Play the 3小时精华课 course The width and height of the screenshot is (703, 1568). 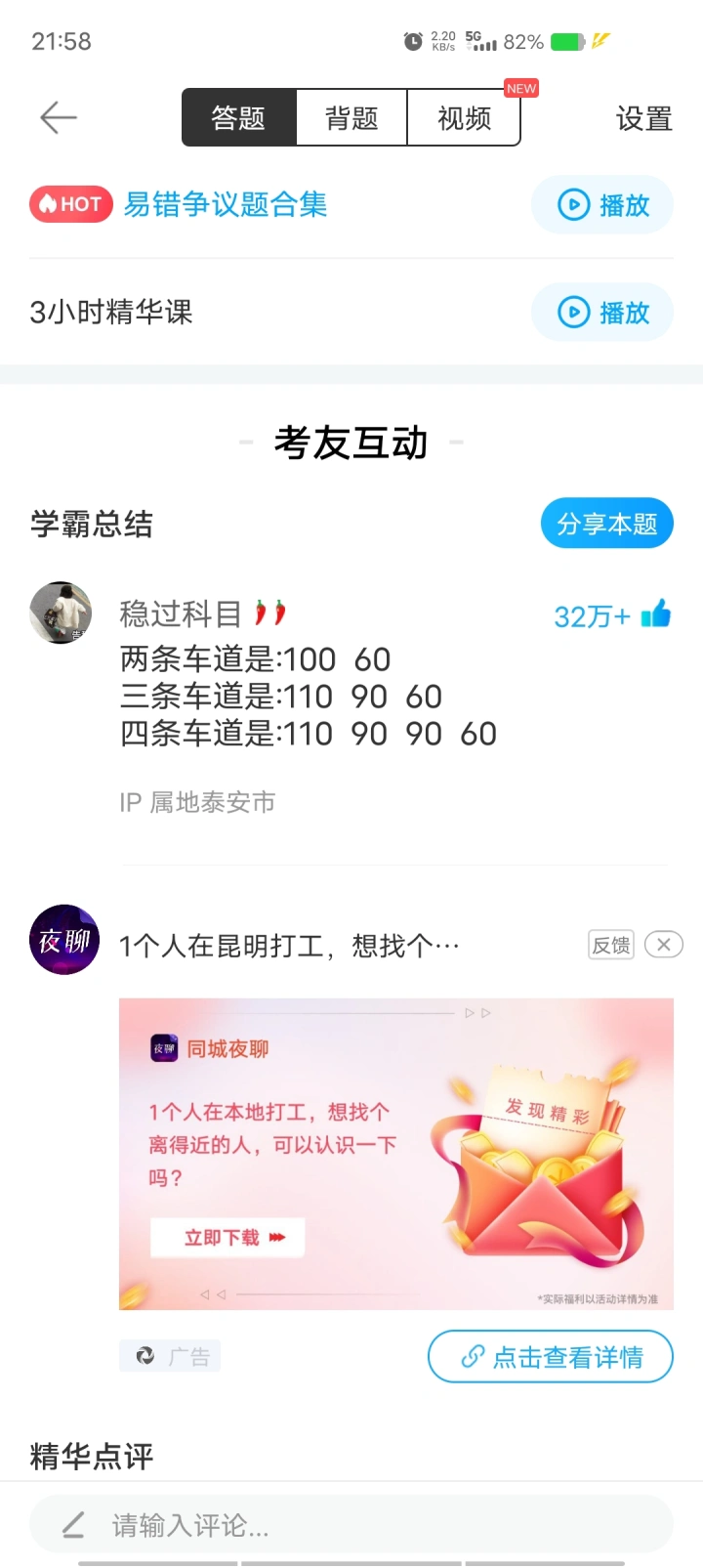pos(602,313)
